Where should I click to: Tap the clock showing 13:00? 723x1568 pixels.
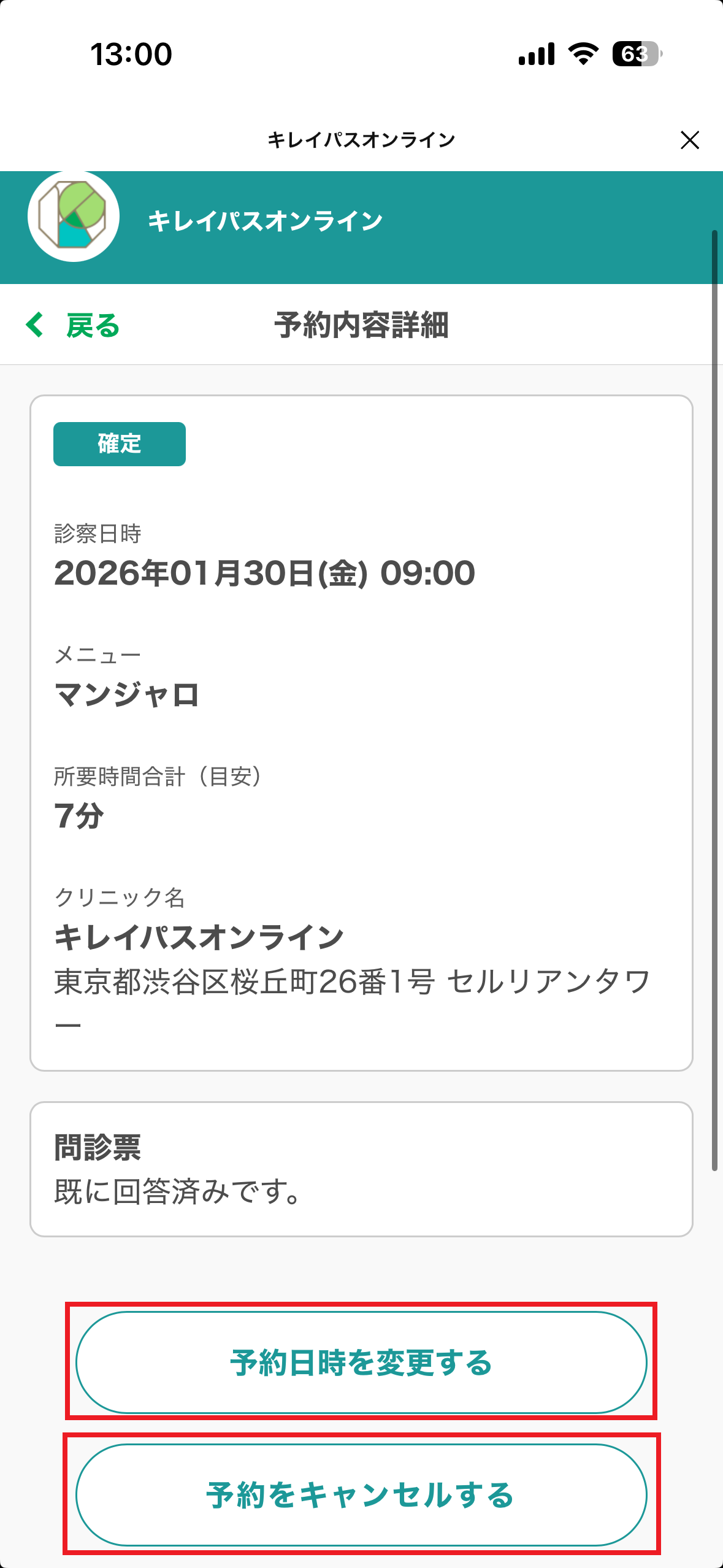[131, 55]
